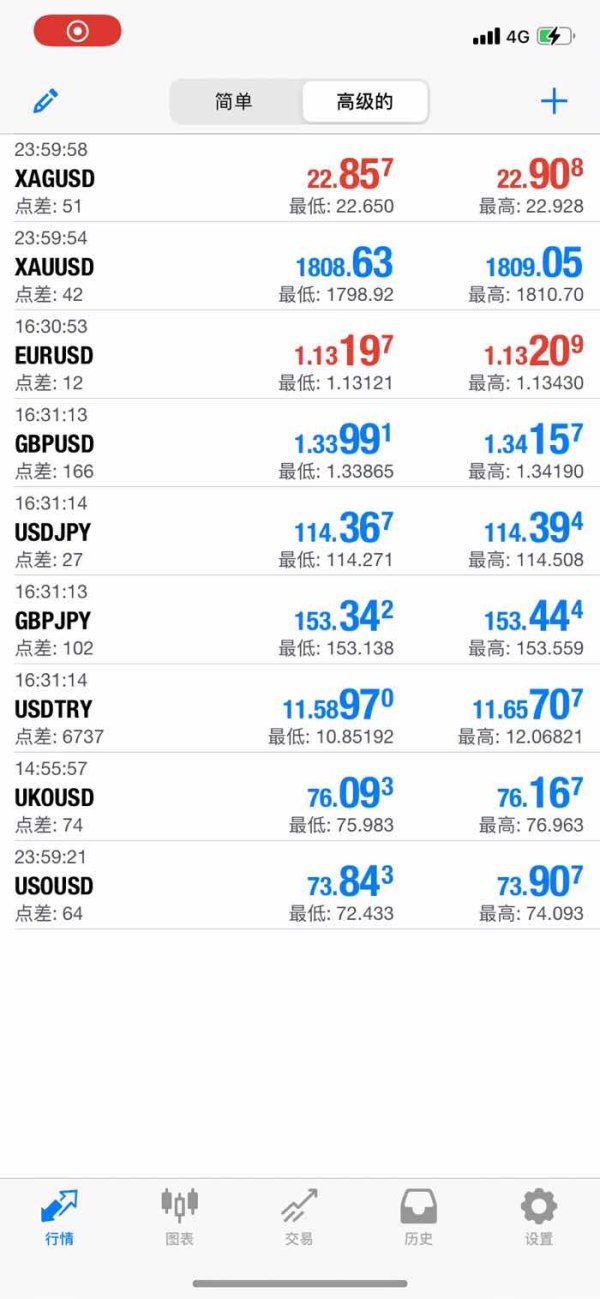Open the XAUUSD quote row
Screen dimensions: 600x1299
(x=300, y=266)
